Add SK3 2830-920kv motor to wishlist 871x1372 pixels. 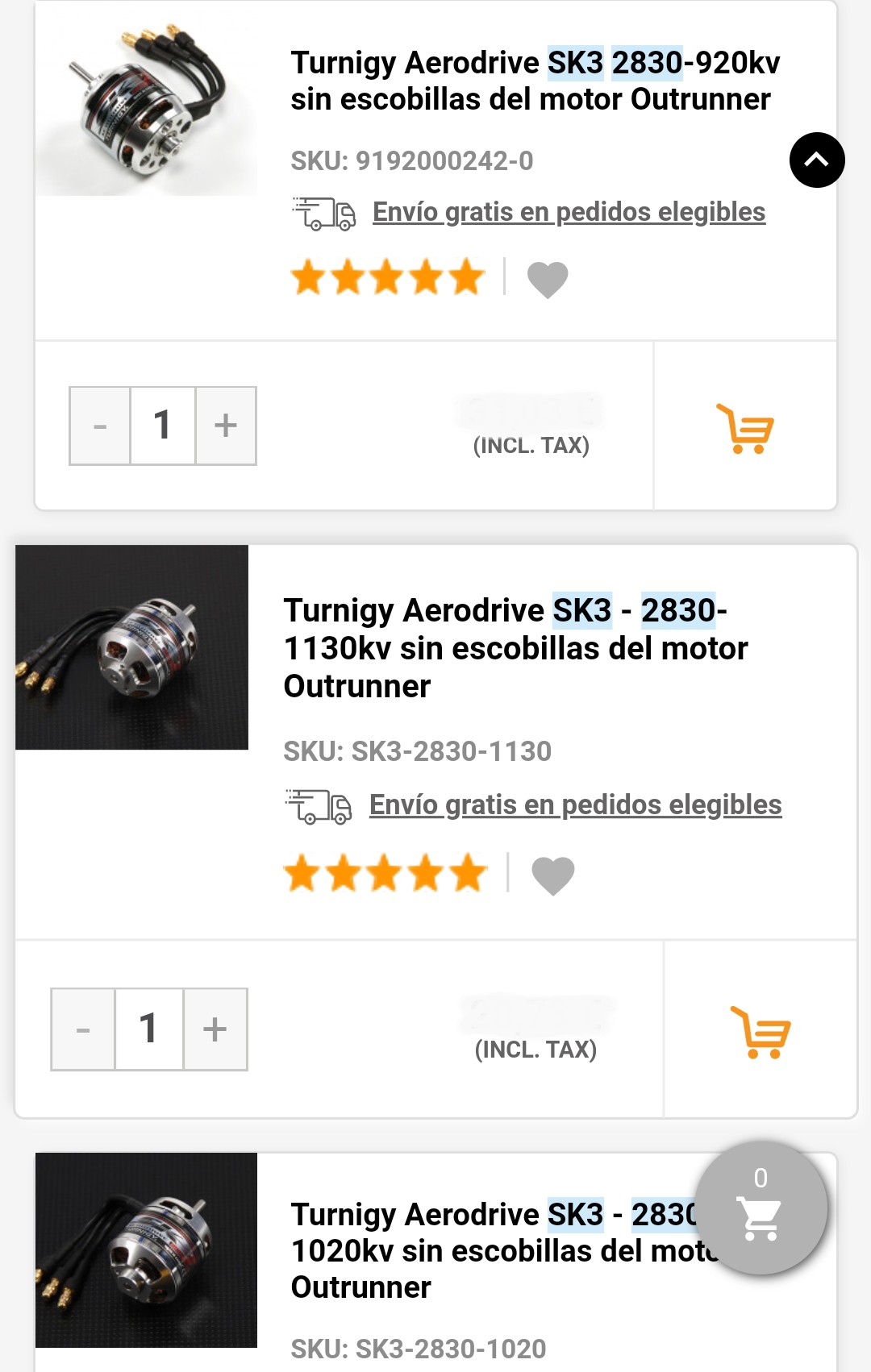point(548,280)
